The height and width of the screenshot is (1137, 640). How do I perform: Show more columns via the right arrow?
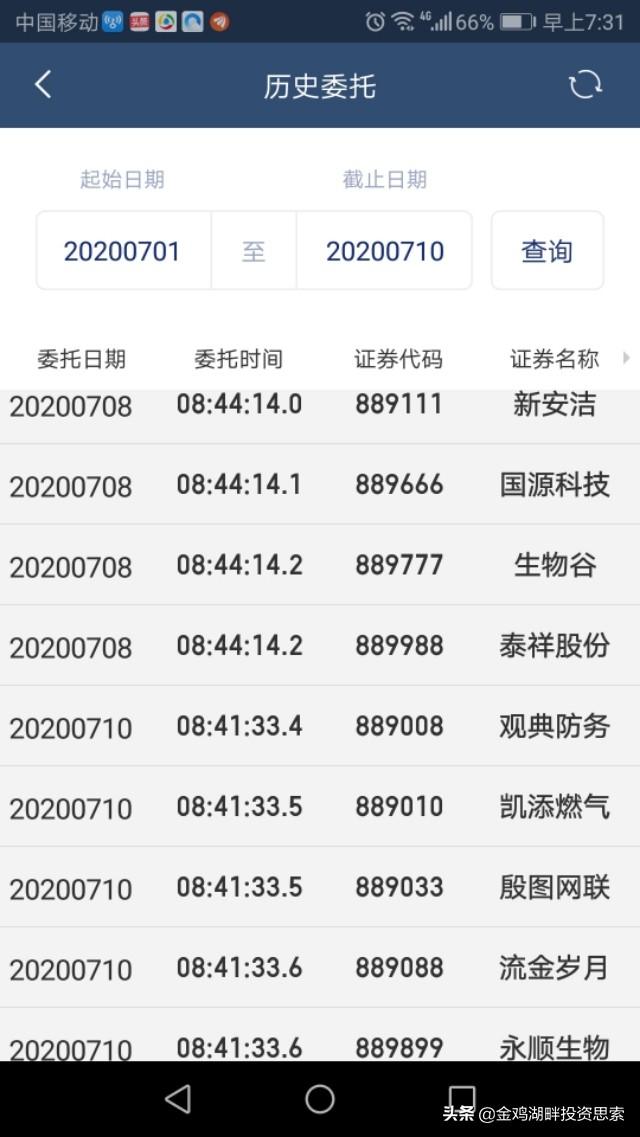[626, 358]
